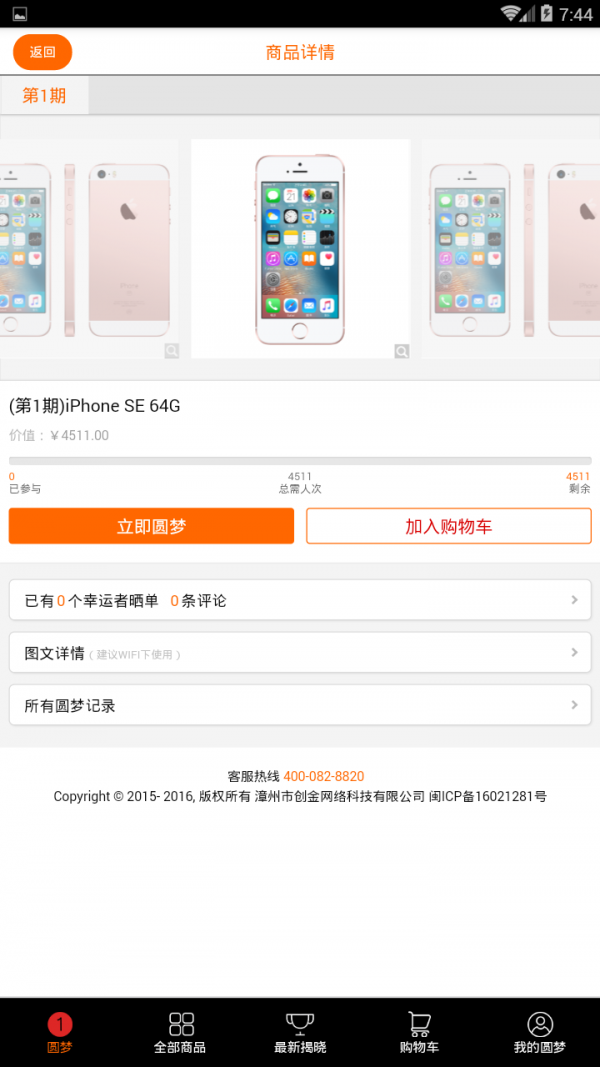
Task: View 所有圆梦记录
Action: tap(300, 705)
